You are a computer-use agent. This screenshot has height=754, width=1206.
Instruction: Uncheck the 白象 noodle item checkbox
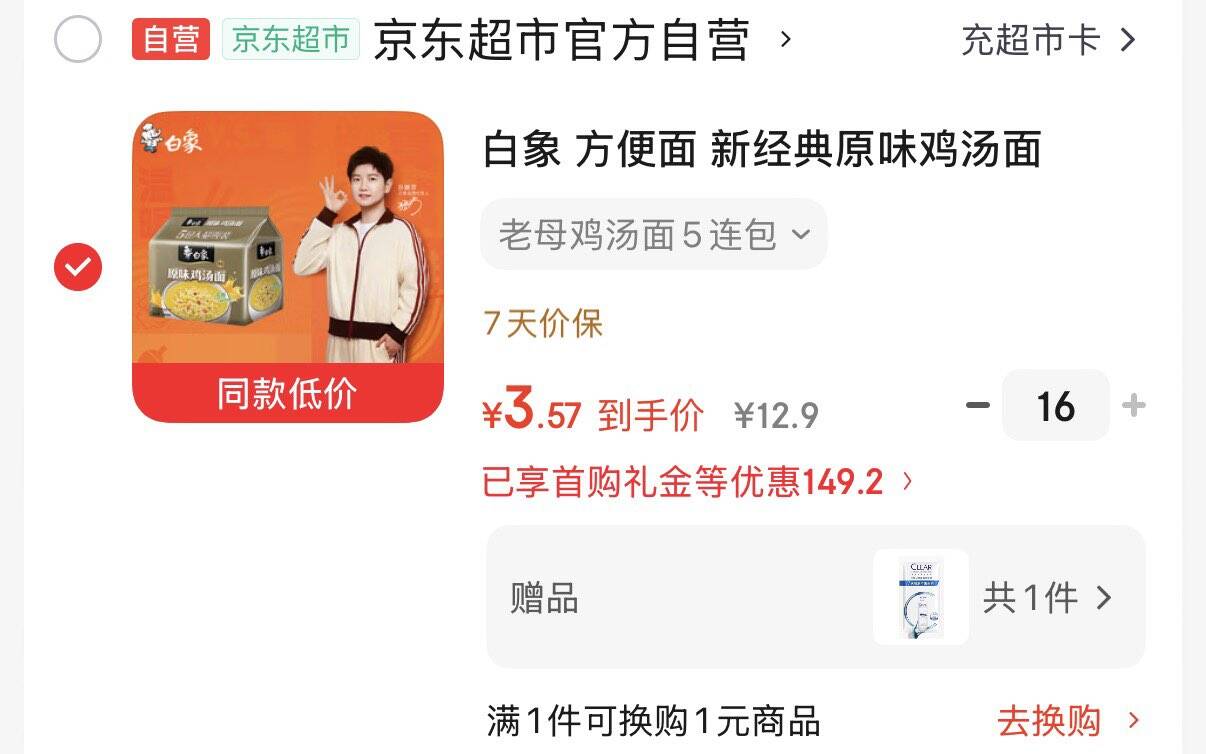coord(77,267)
